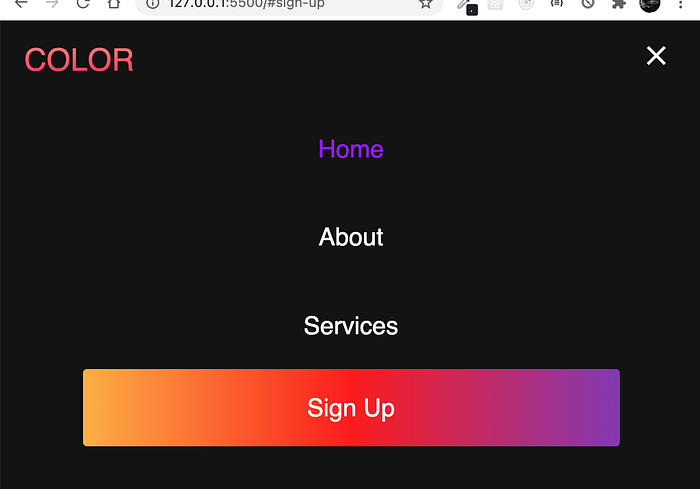The image size is (700, 489).
Task: Go to the browser home page
Action: [x=114, y=4]
